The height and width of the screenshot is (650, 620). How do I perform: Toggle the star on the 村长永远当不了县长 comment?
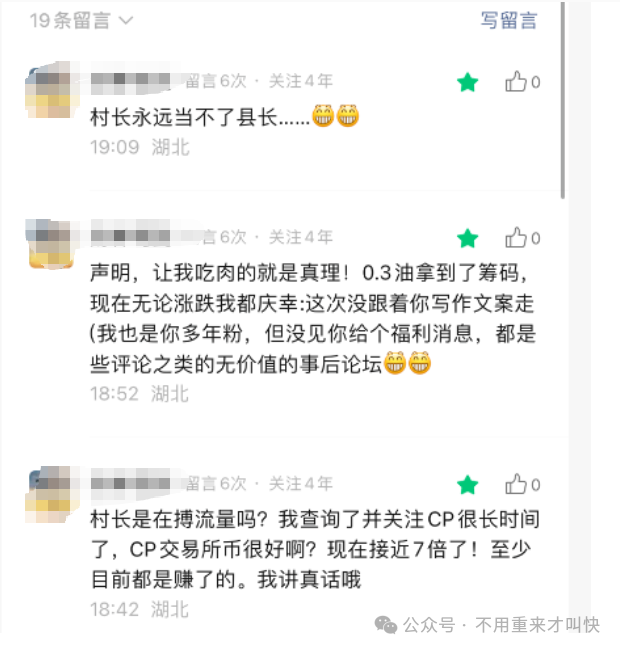467,82
